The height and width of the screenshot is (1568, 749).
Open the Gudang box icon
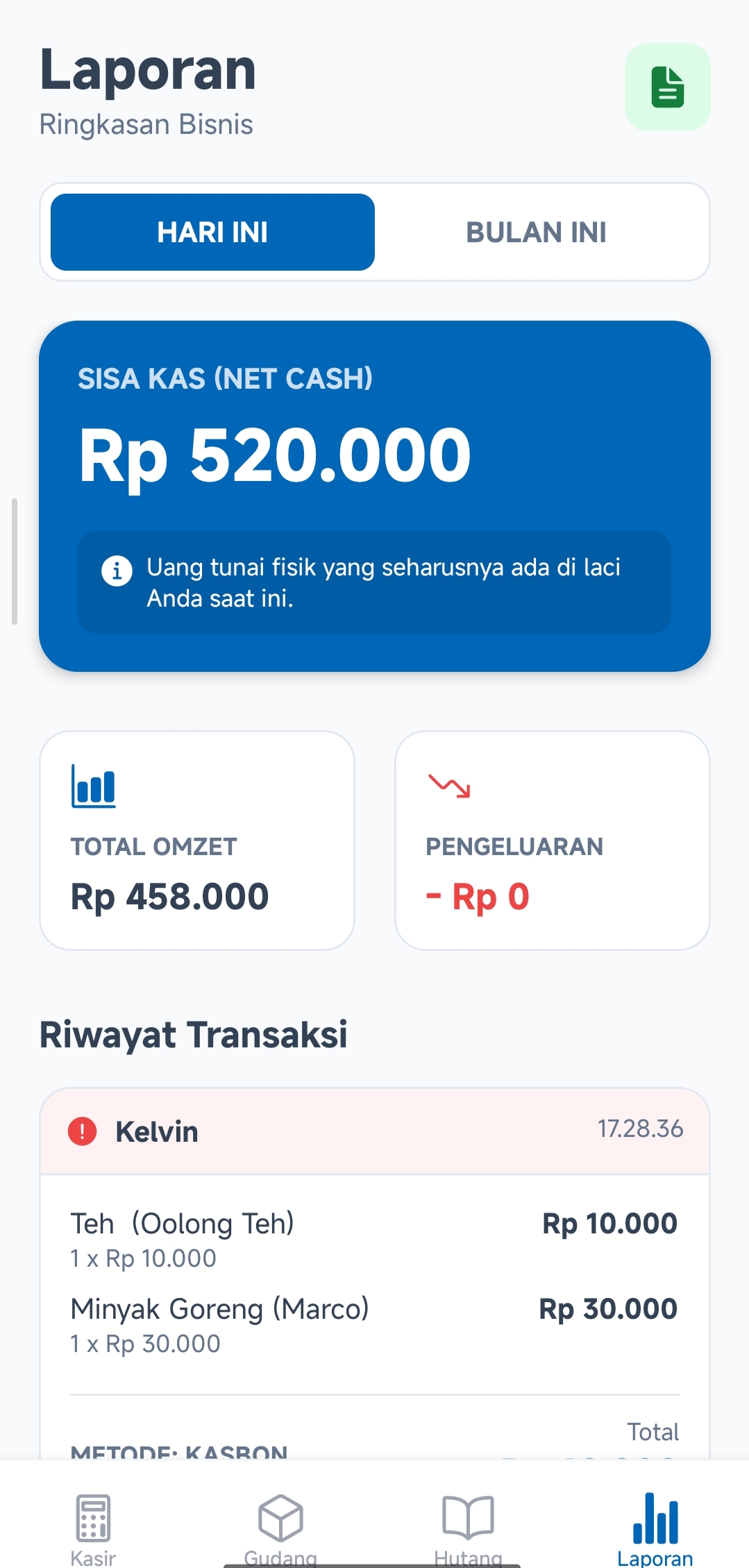[280, 1517]
